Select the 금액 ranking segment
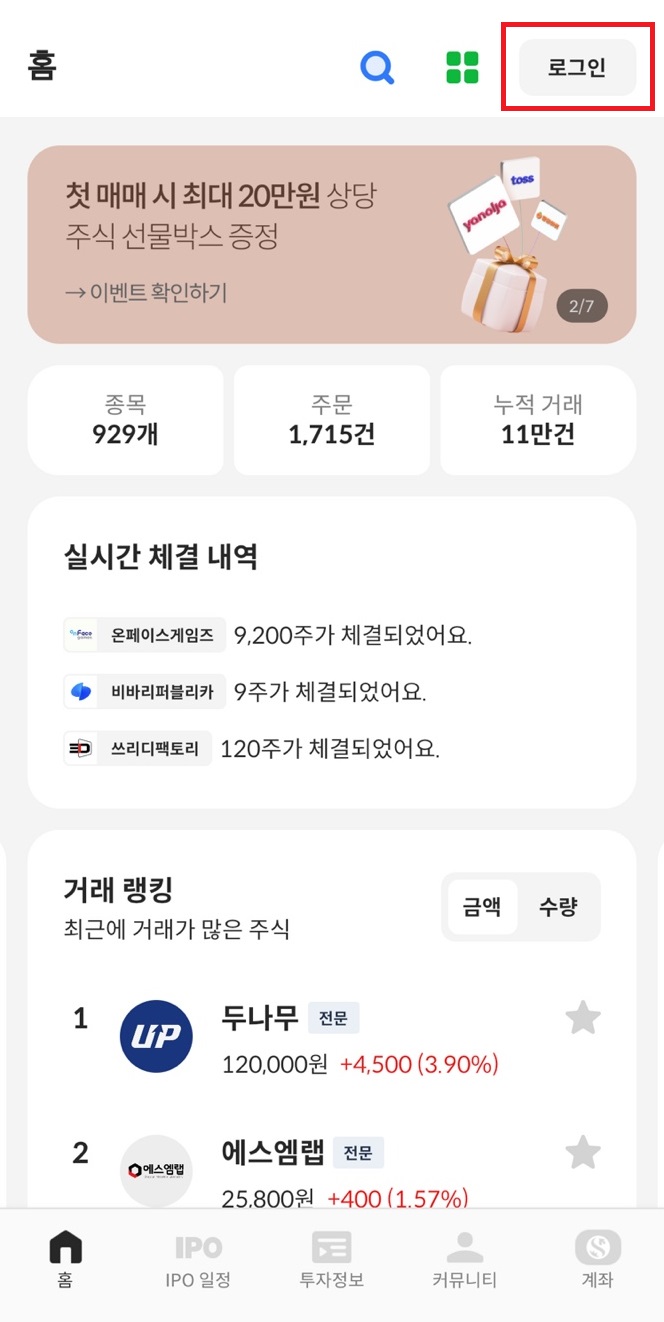 pyautogui.click(x=482, y=907)
